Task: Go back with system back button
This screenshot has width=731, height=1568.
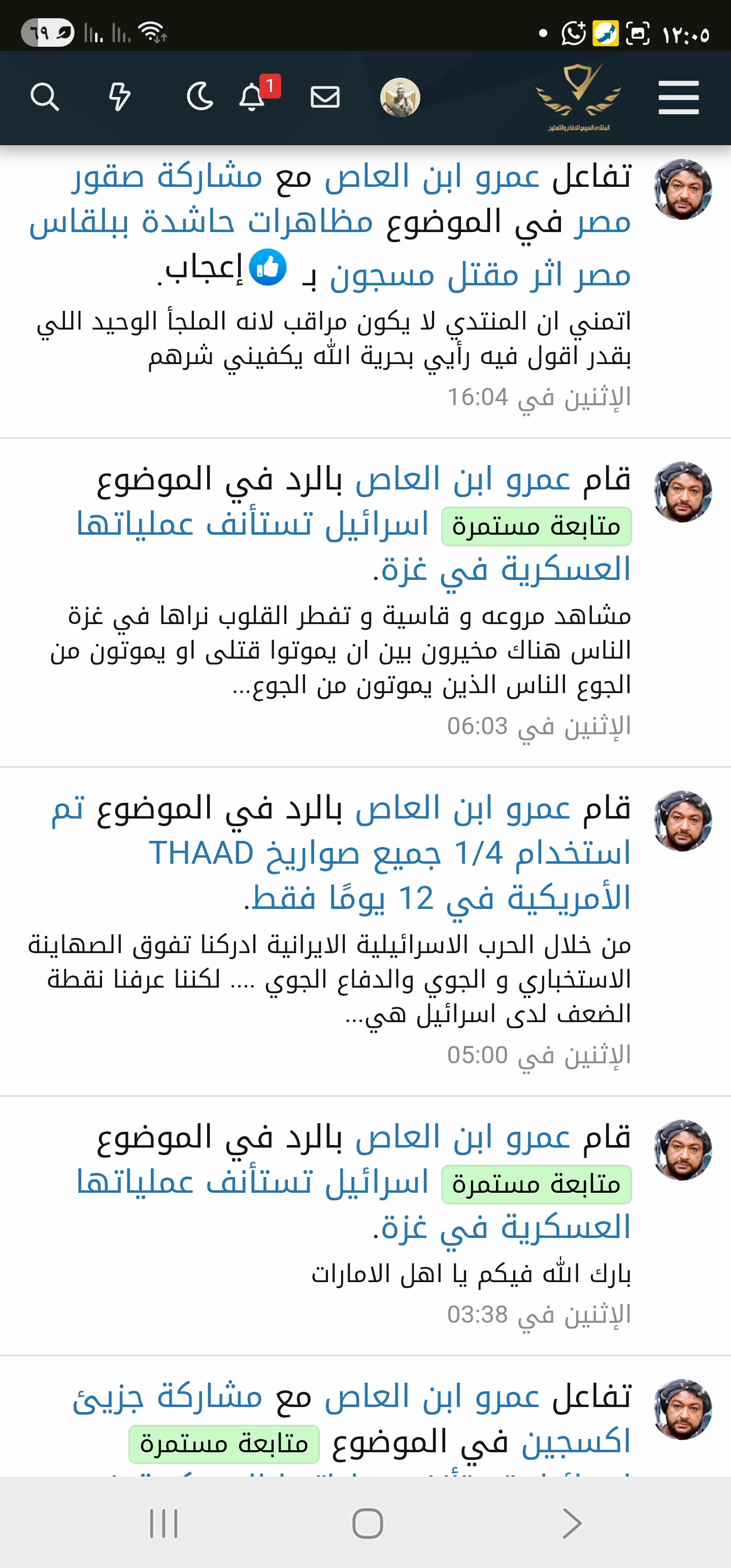Action: click(571, 1523)
